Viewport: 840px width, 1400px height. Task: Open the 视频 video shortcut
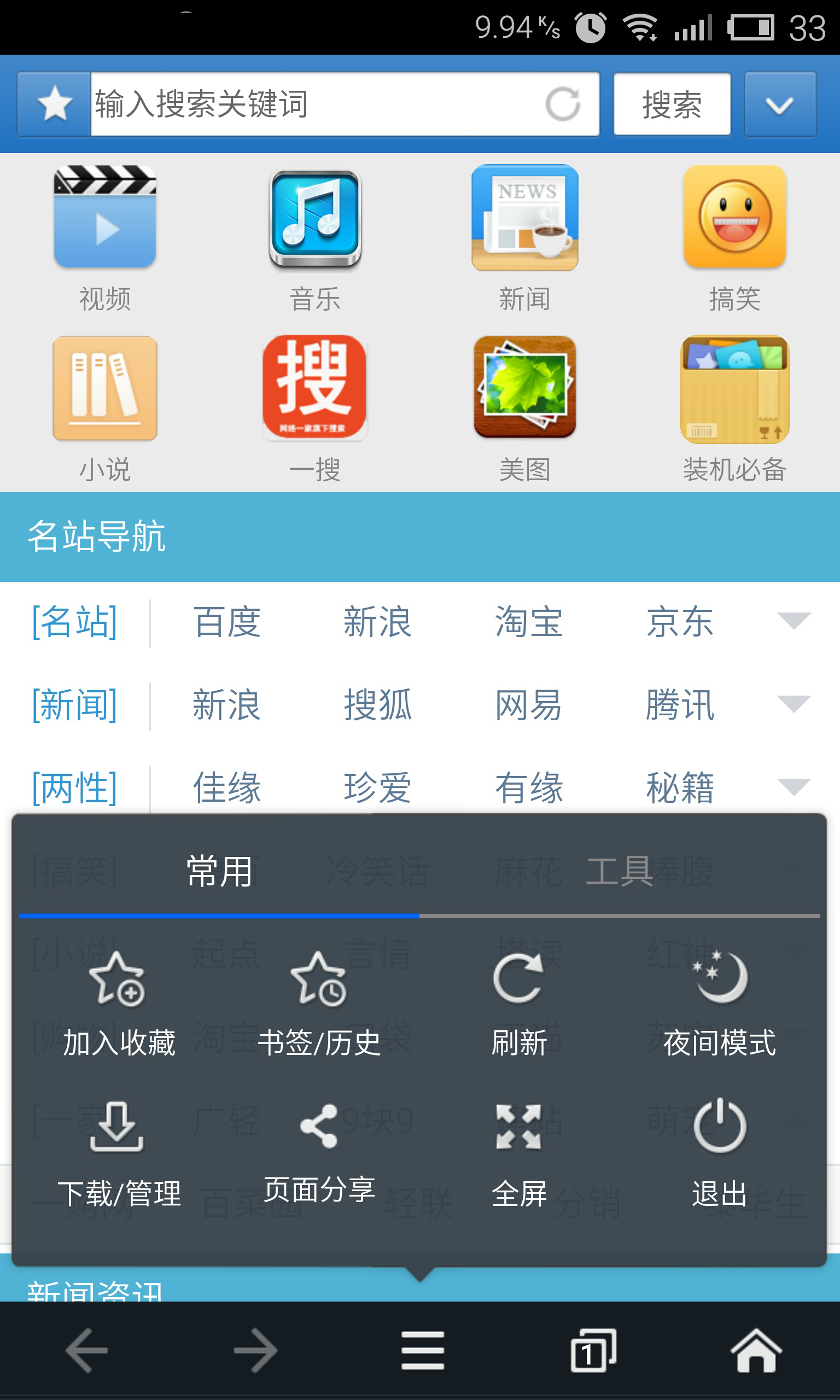pos(104,238)
